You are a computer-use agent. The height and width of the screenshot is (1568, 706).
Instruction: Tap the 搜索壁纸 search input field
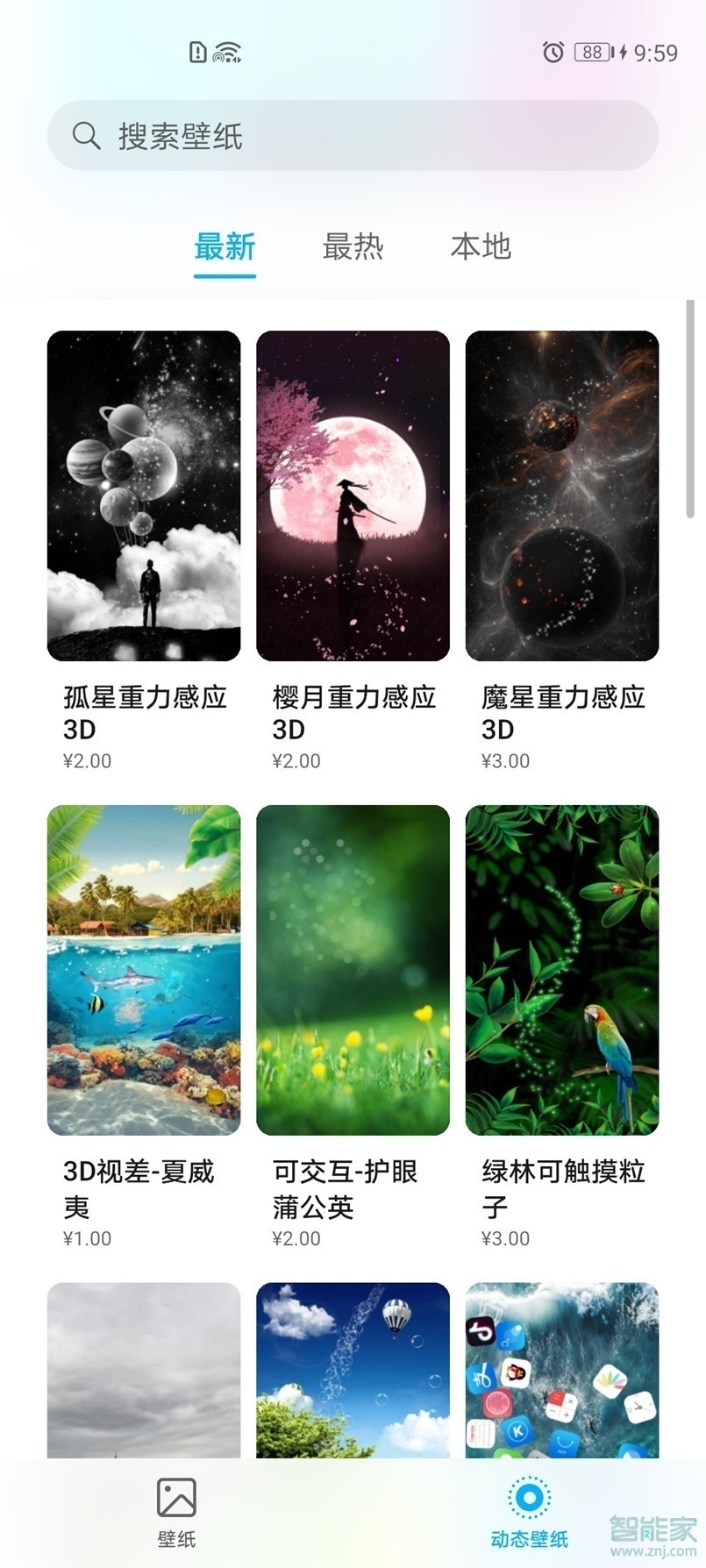pos(263,135)
